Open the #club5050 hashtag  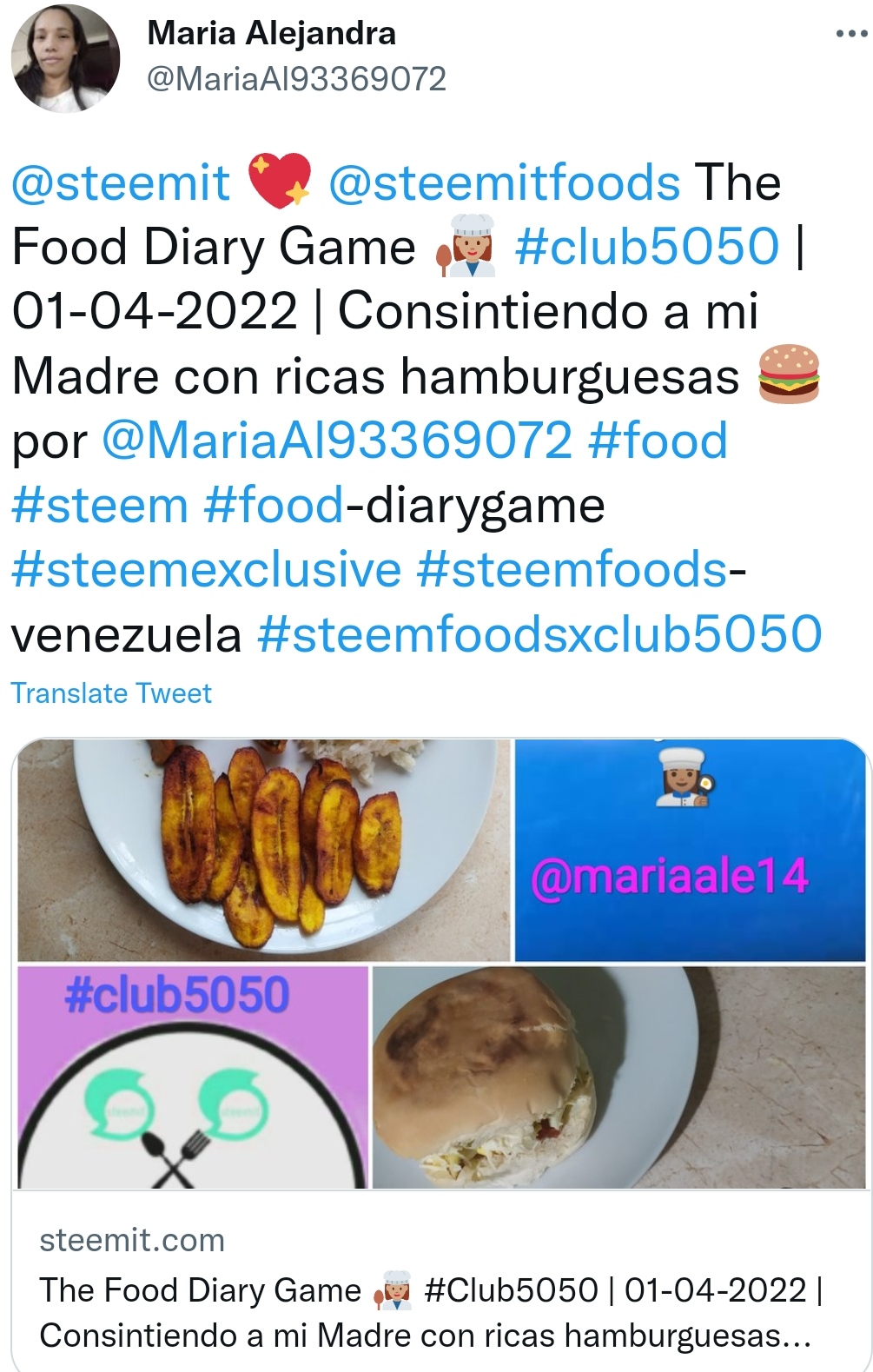(647, 247)
